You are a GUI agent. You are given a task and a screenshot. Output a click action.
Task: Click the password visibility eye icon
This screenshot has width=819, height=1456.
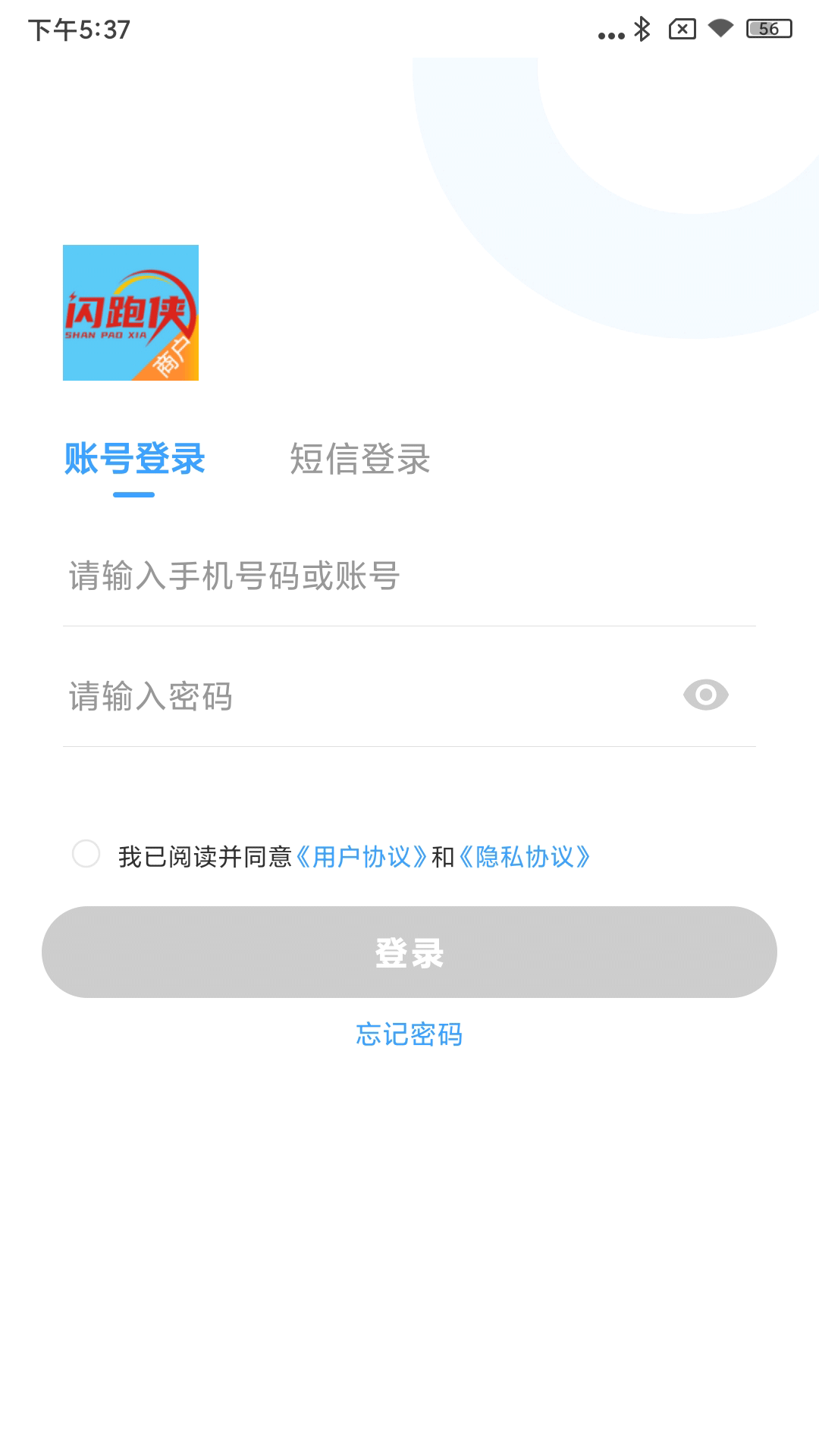[x=706, y=695]
